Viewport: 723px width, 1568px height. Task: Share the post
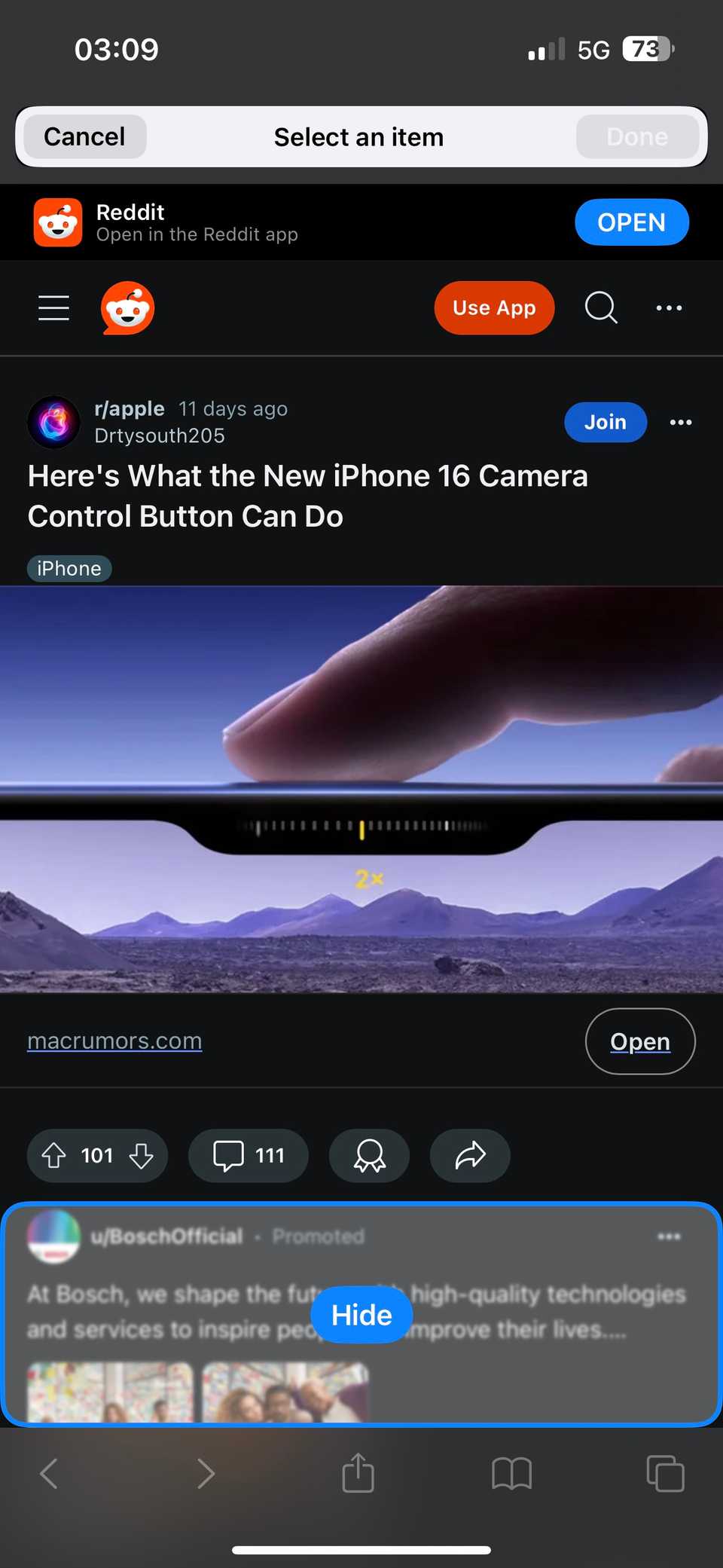470,1155
